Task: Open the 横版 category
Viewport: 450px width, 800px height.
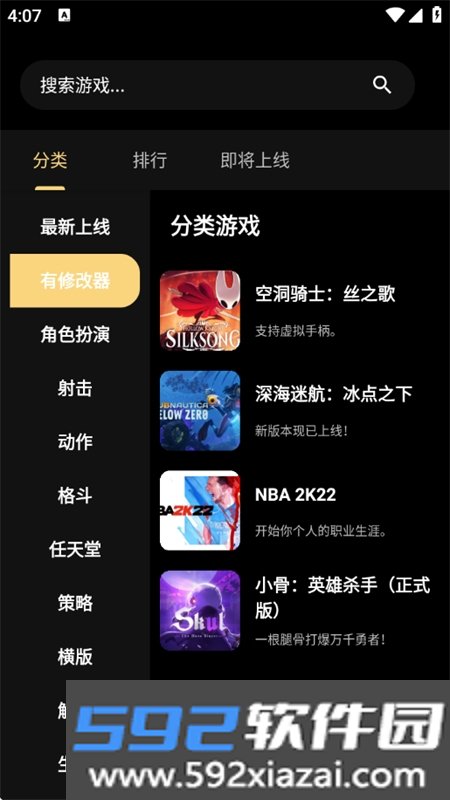Action: click(x=75, y=657)
